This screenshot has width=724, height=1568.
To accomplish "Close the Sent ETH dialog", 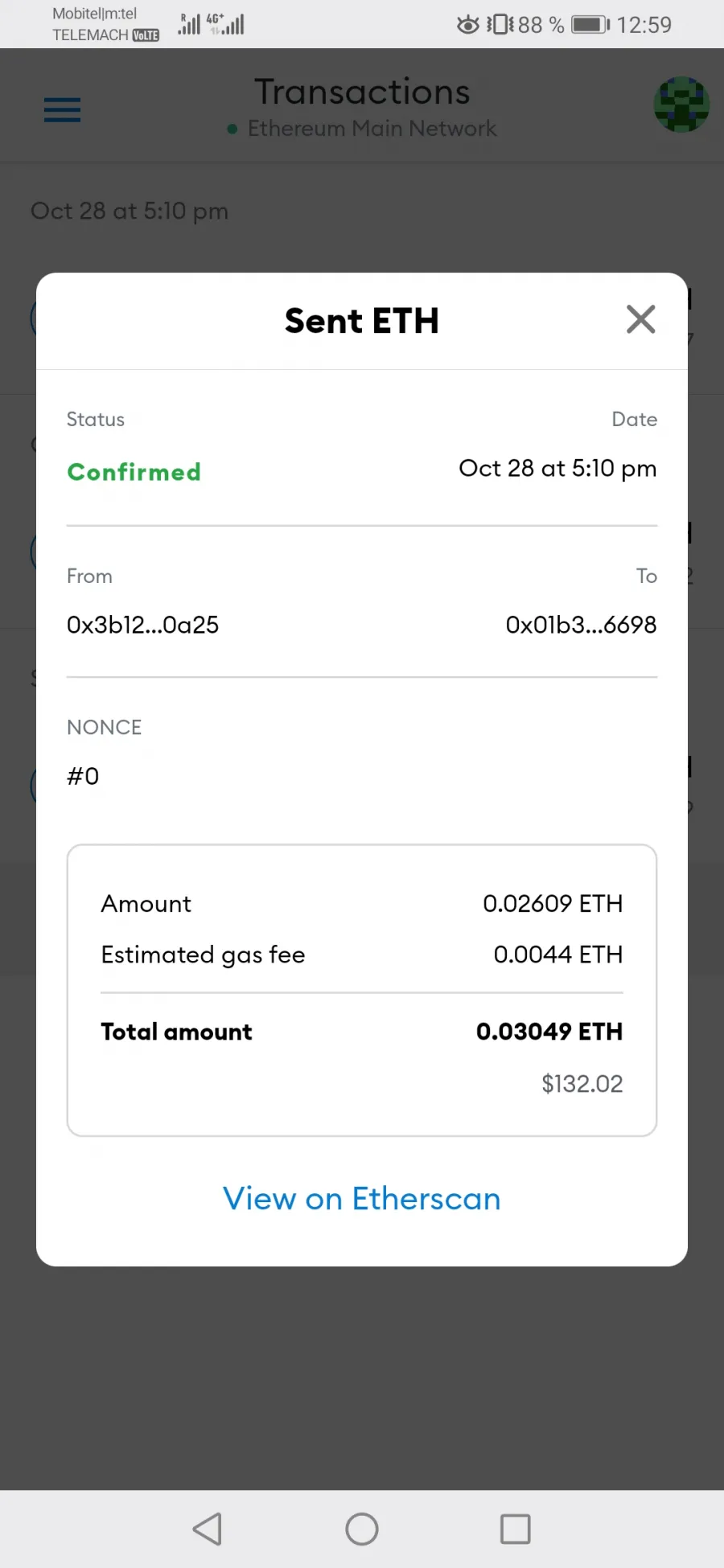I will (640, 319).
